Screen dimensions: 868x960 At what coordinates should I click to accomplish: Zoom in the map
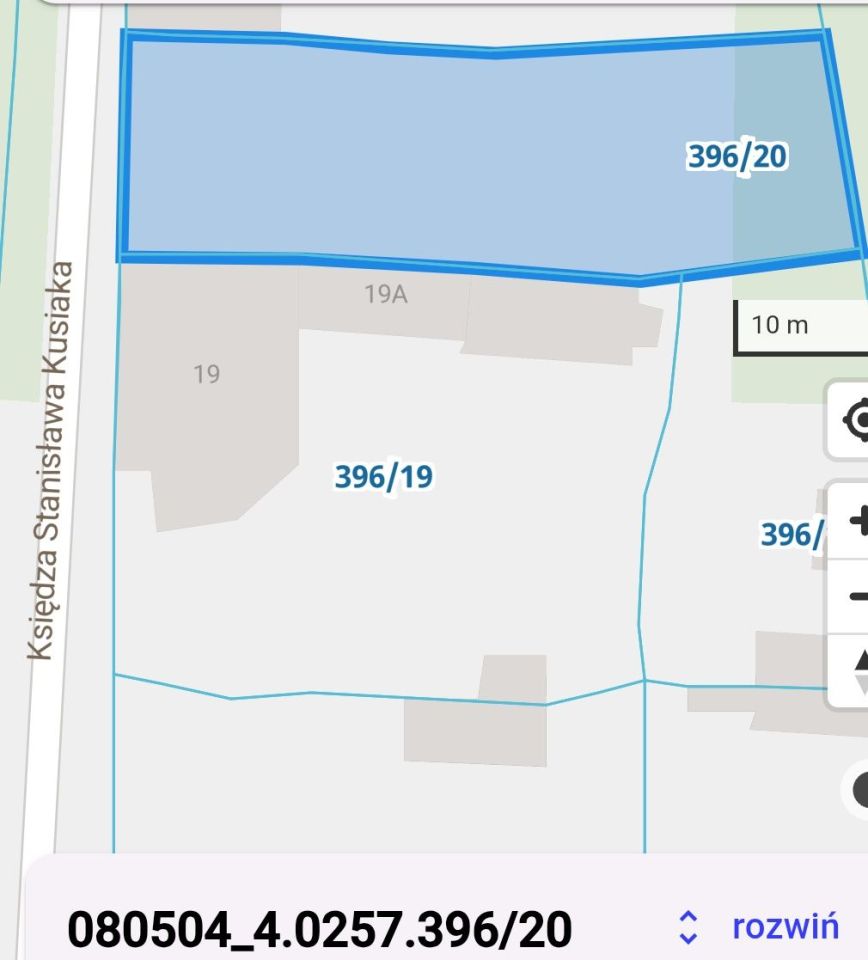tap(854, 521)
